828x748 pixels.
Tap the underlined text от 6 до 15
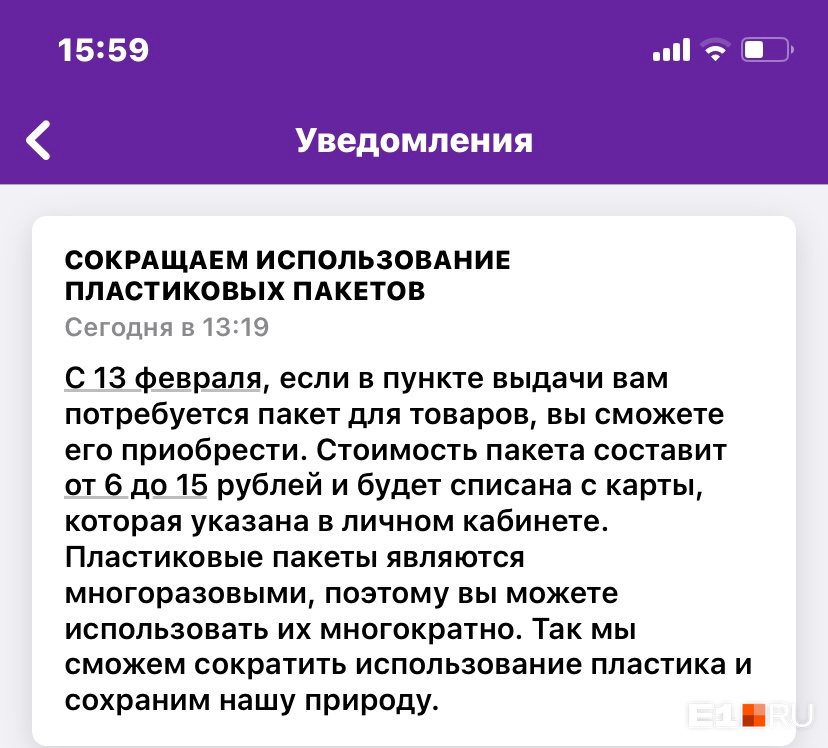click(x=136, y=486)
